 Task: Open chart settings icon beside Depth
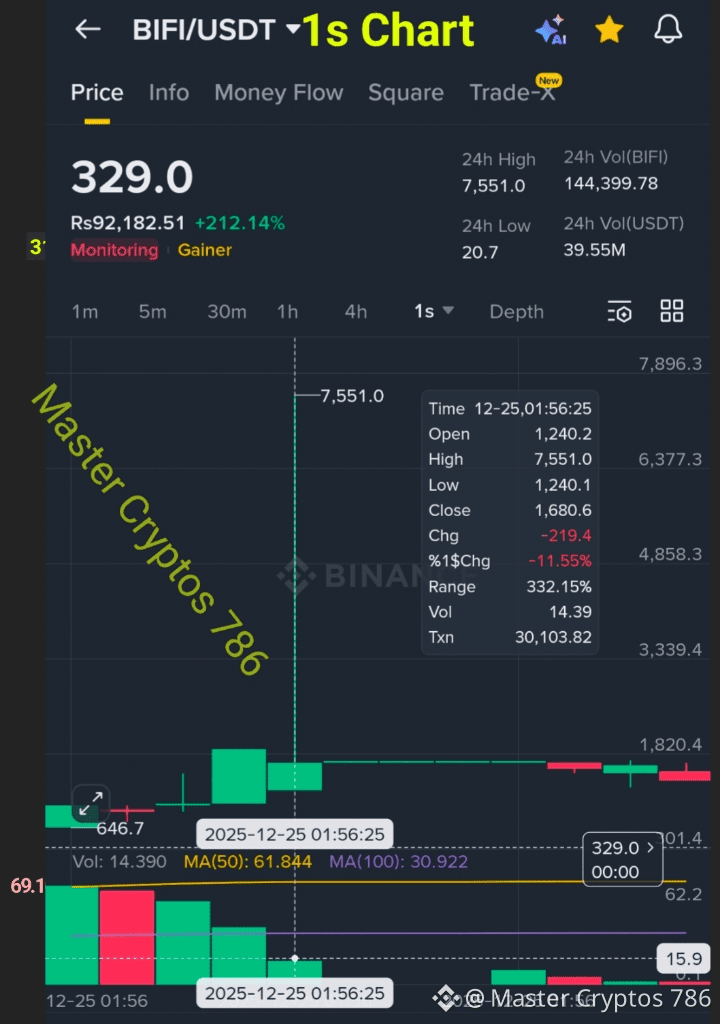pyautogui.click(x=620, y=312)
